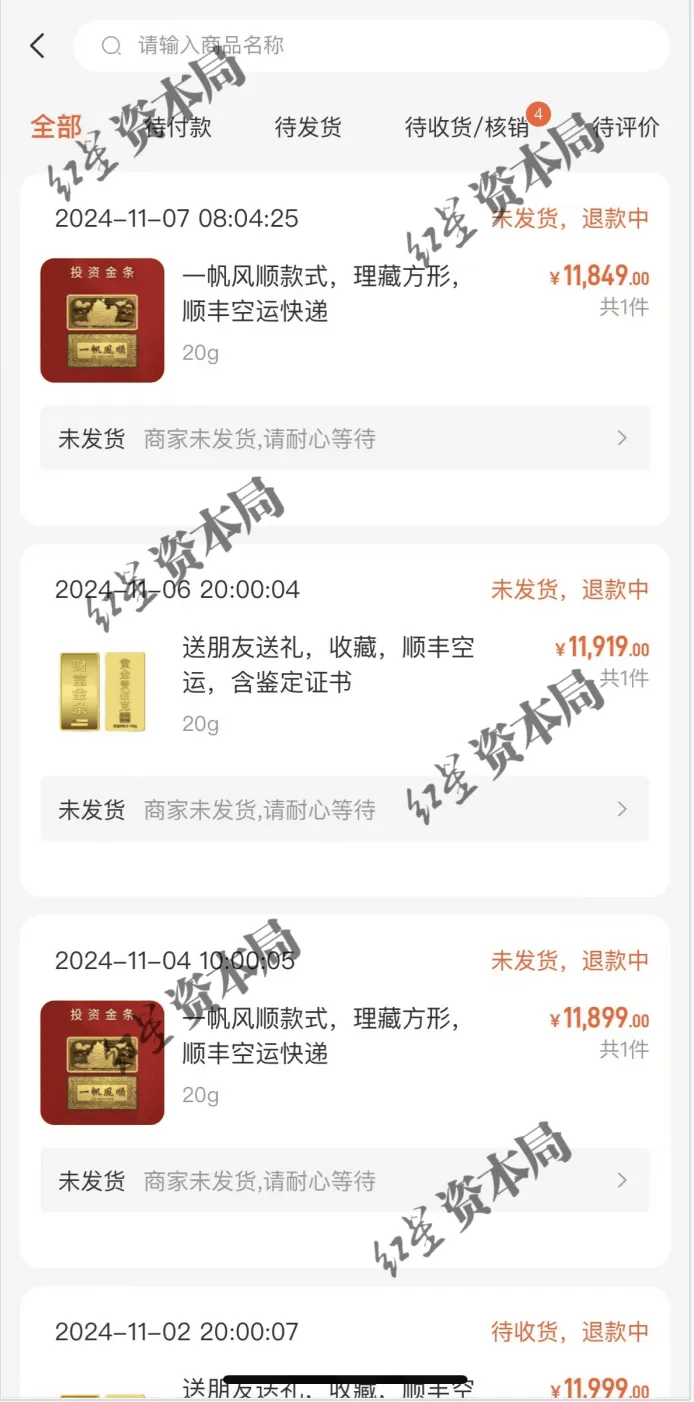Viewport: 694px width, 1402px height.
Task: Select the 待收货/核销 tab
Action: pos(466,127)
